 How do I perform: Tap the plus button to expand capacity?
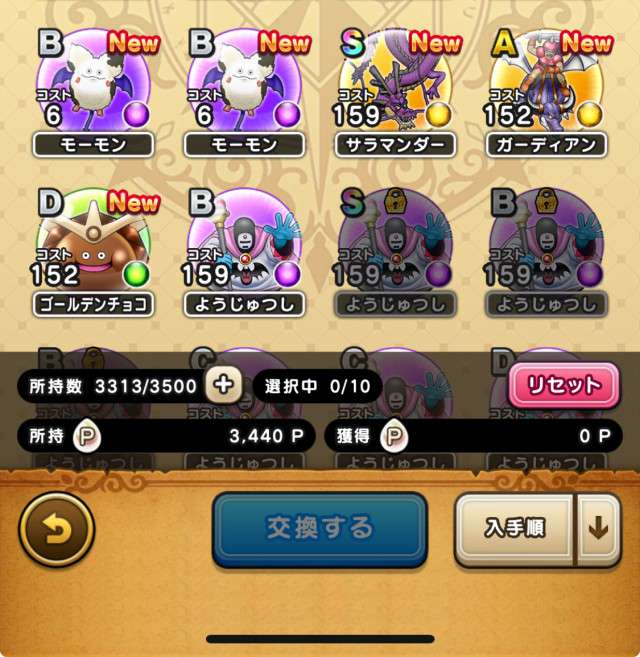pos(223,385)
